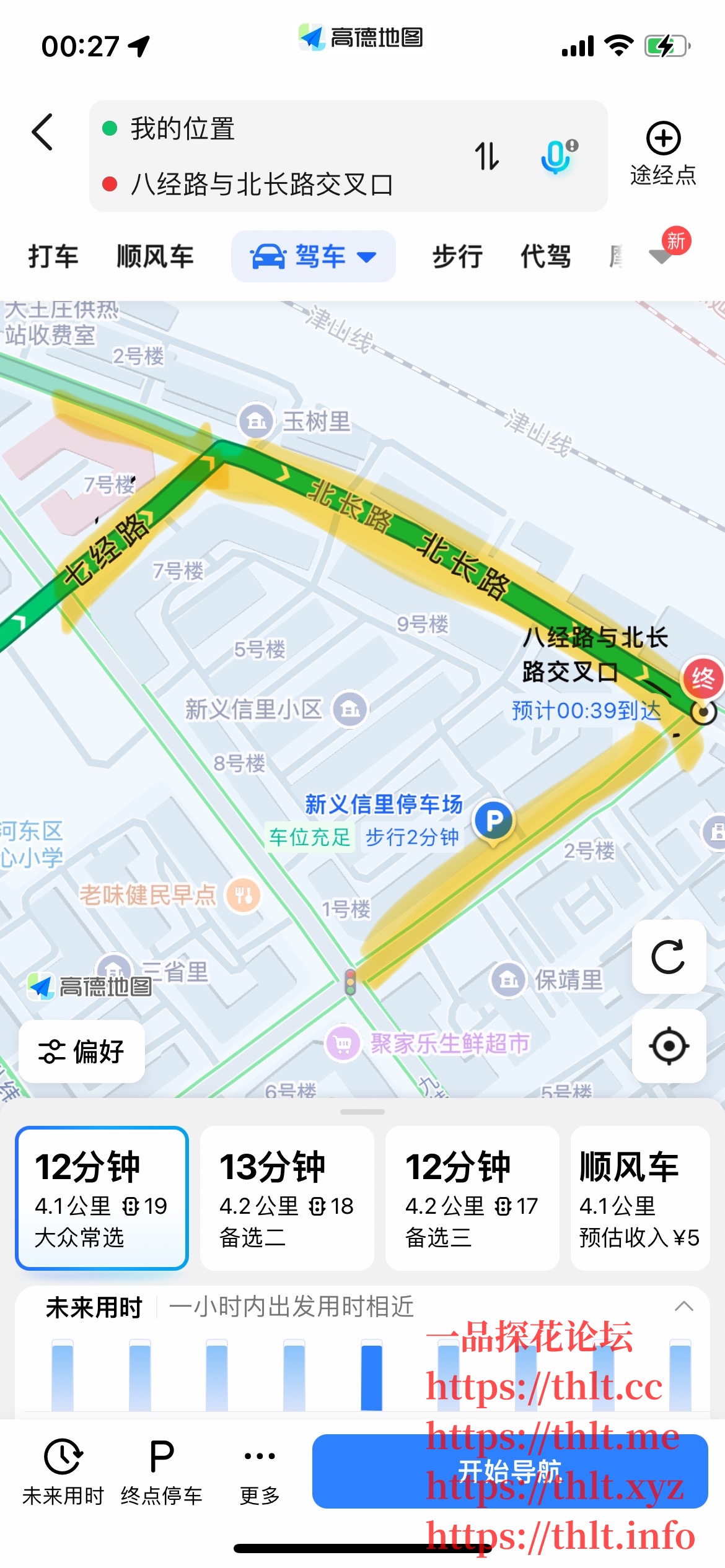The image size is (725, 1568).
Task: Activate voice input microphone
Action: (x=557, y=156)
